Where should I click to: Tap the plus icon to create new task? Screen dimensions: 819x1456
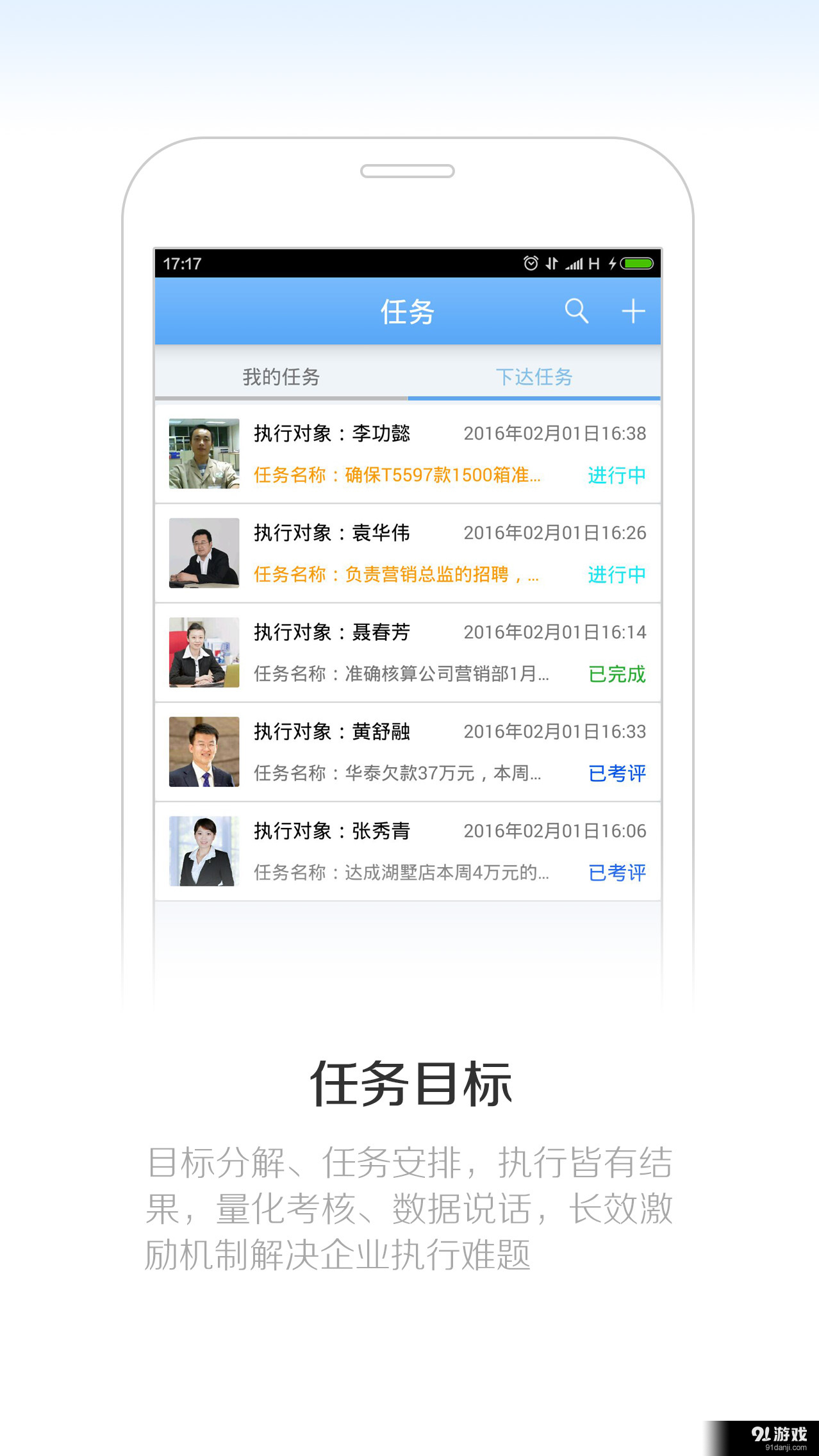pos(633,312)
